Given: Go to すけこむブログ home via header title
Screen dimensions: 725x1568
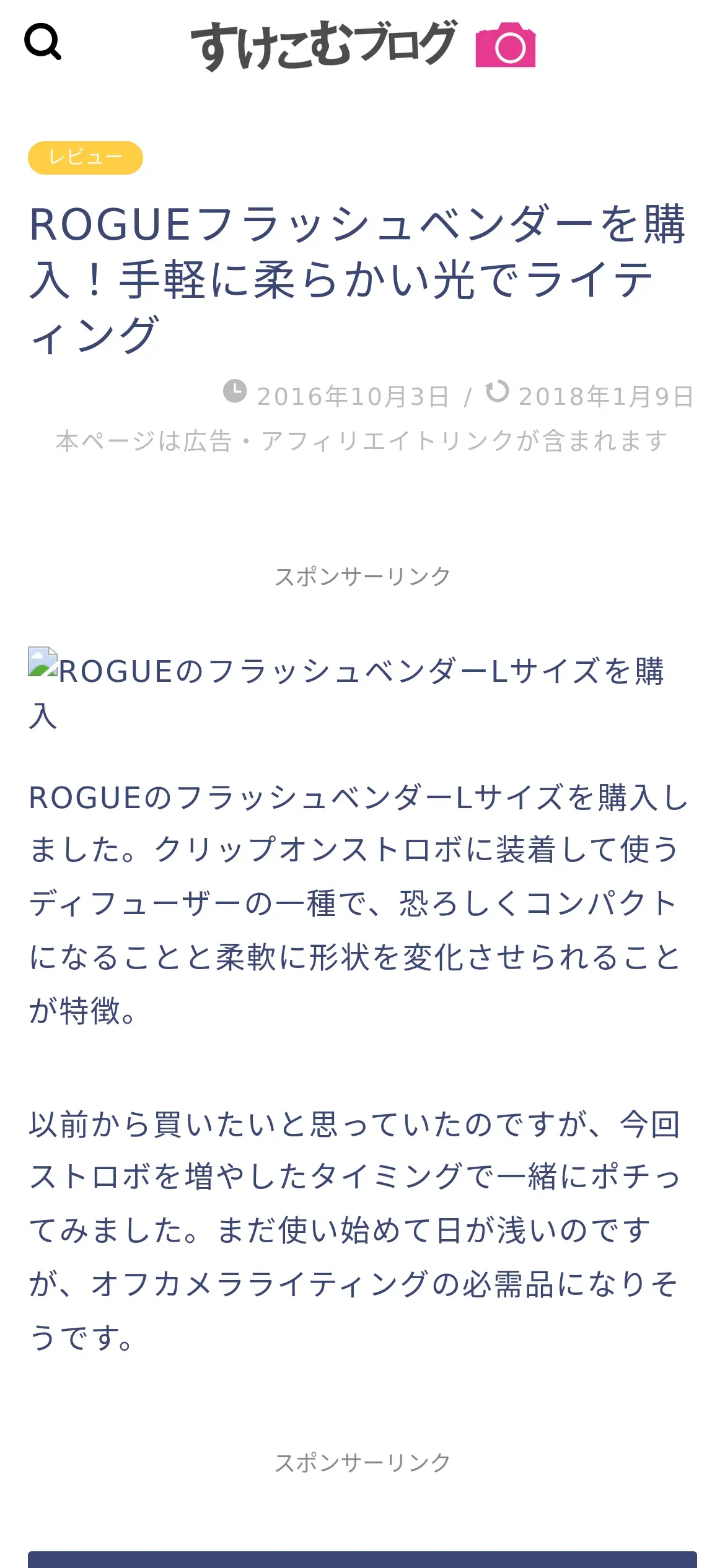Looking at the screenshot, I should coord(363,45).
